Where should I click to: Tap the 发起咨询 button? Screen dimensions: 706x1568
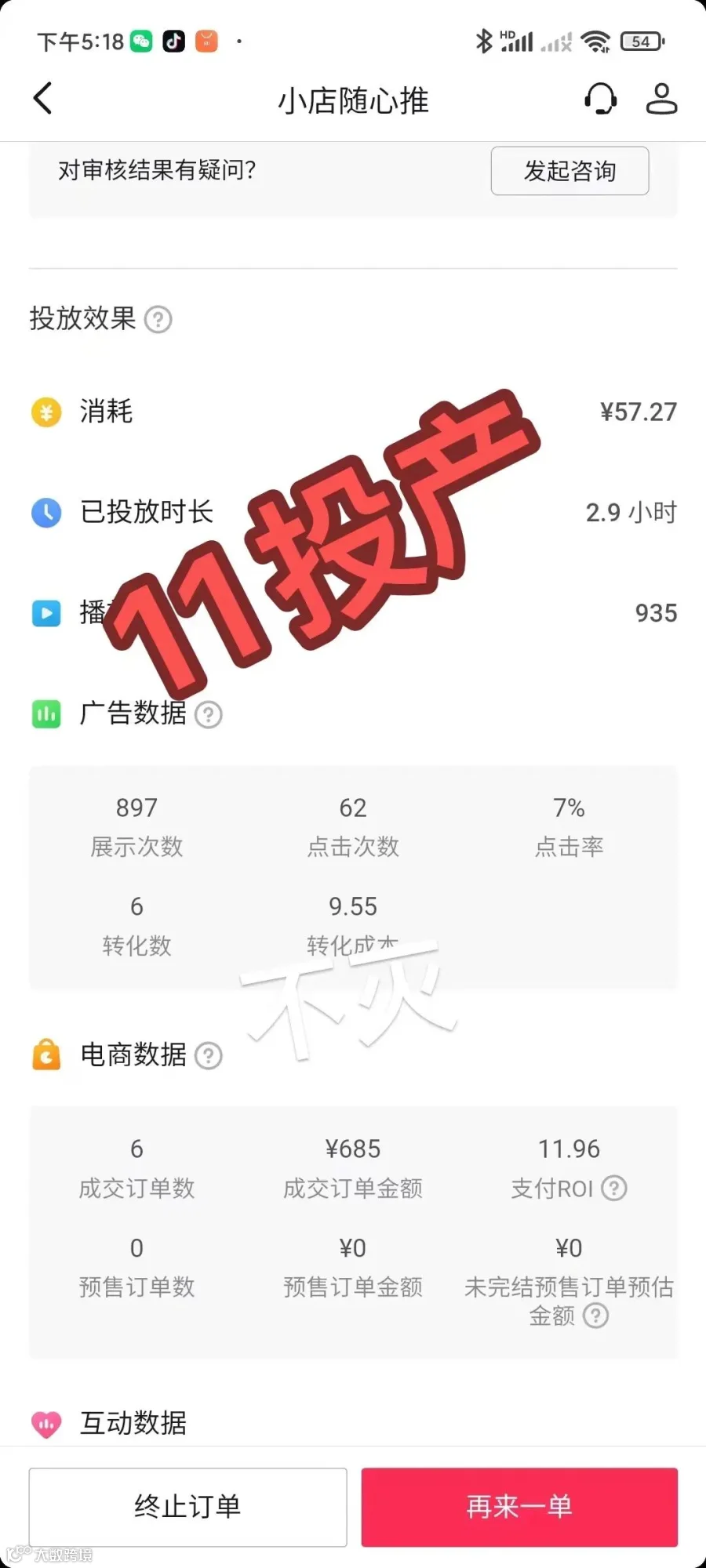tap(570, 170)
